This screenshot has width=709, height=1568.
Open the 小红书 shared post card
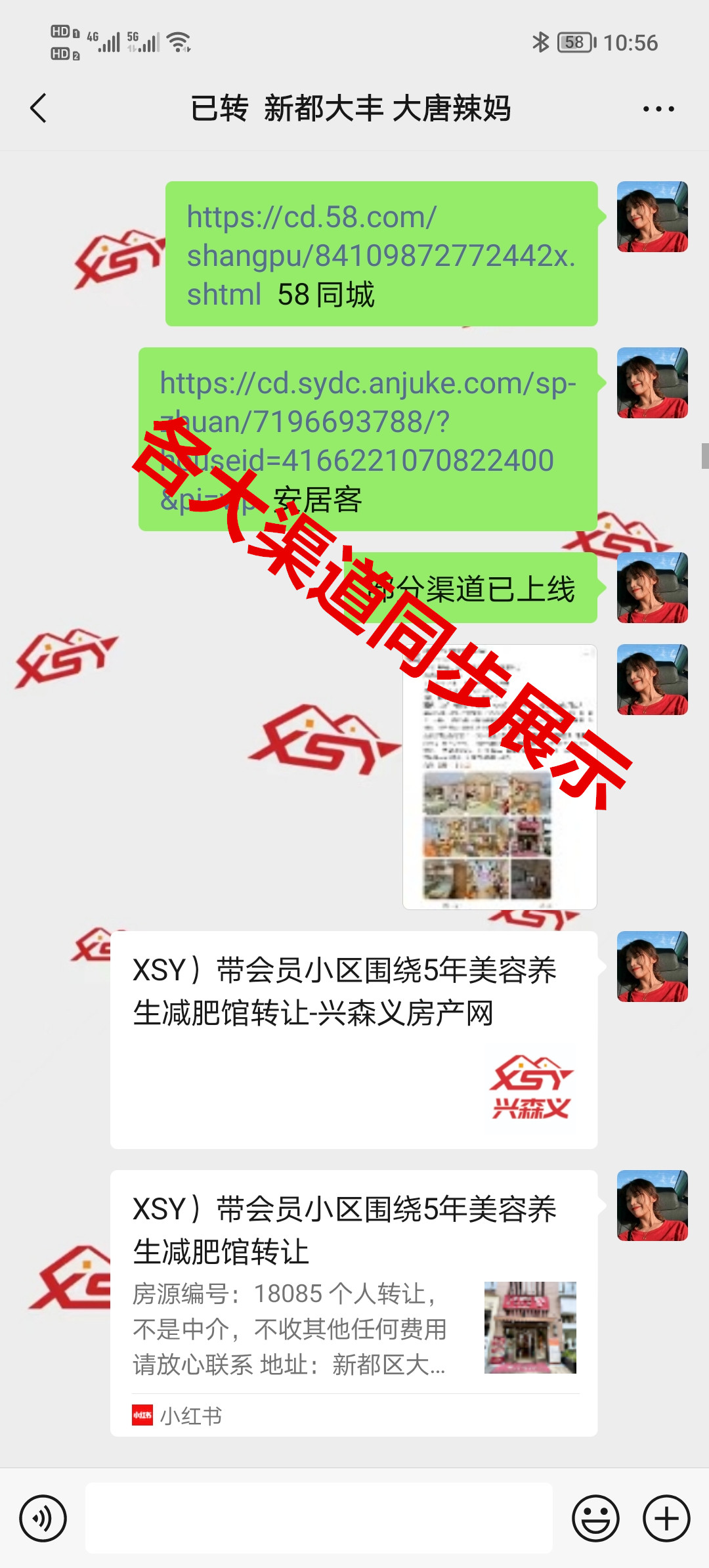[354, 1303]
